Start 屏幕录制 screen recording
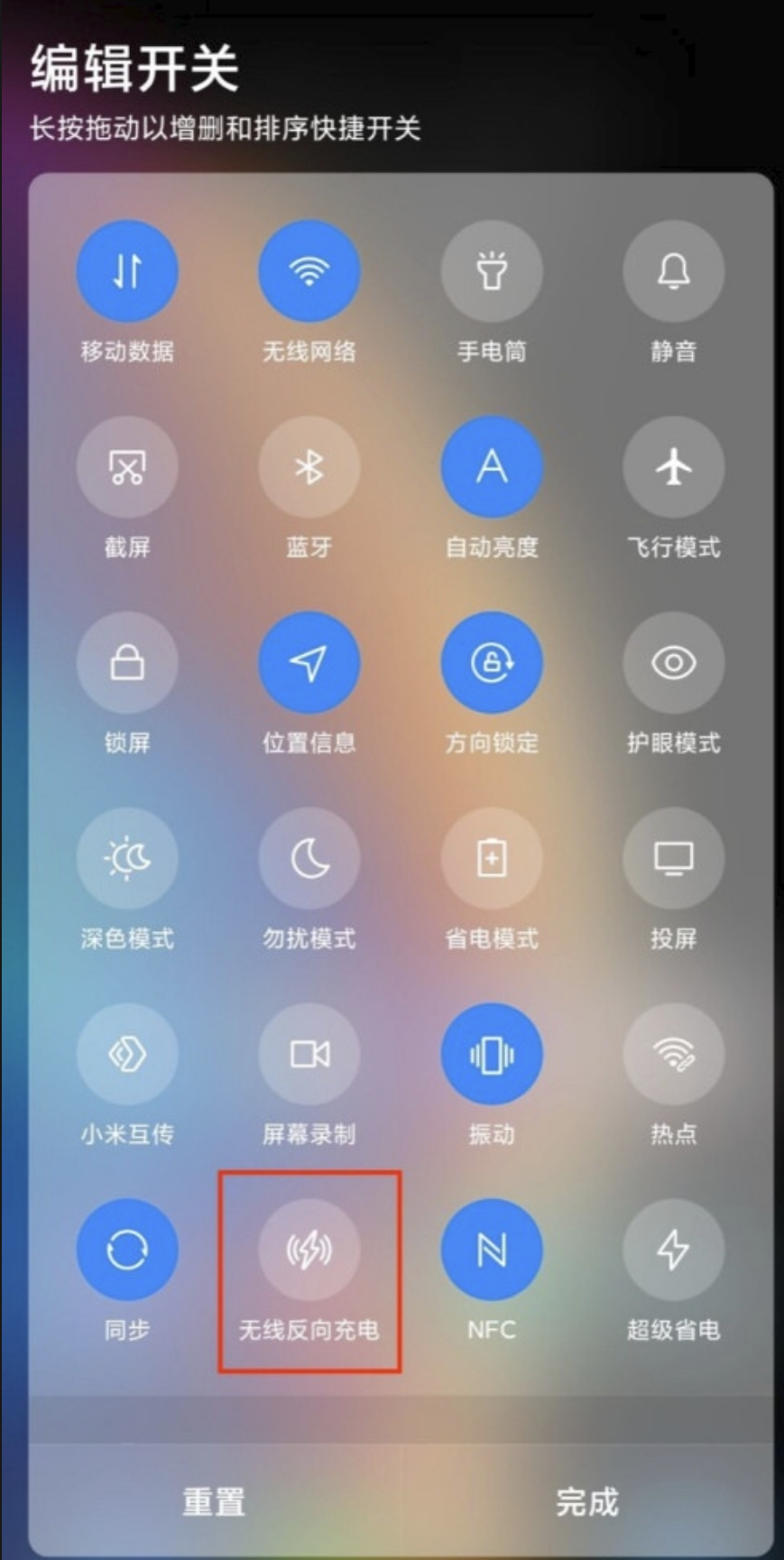 (309, 1054)
